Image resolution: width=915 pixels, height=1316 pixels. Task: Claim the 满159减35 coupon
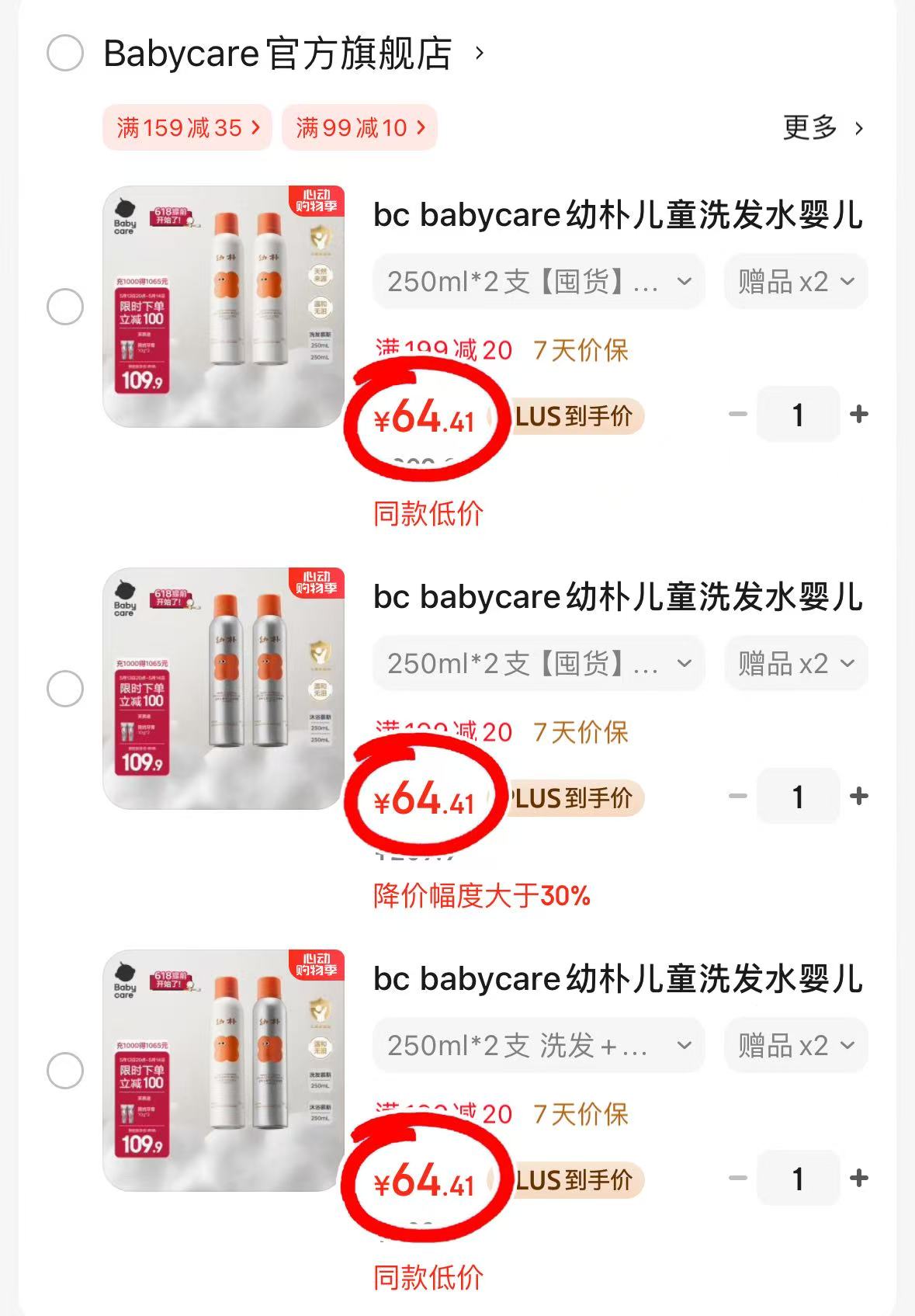[x=187, y=127]
